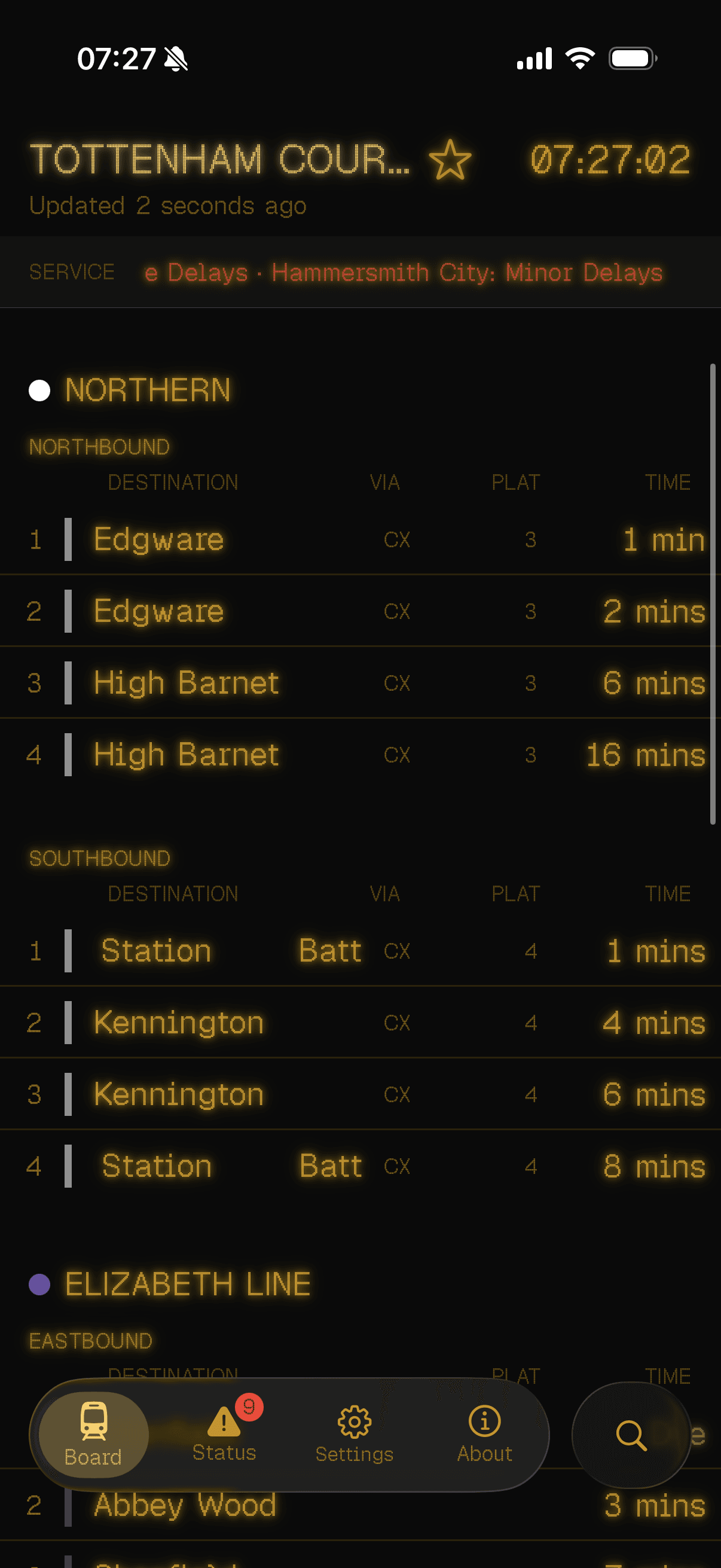
Task: Open the Kennington train due in 4 mins
Action: click(x=360, y=1023)
